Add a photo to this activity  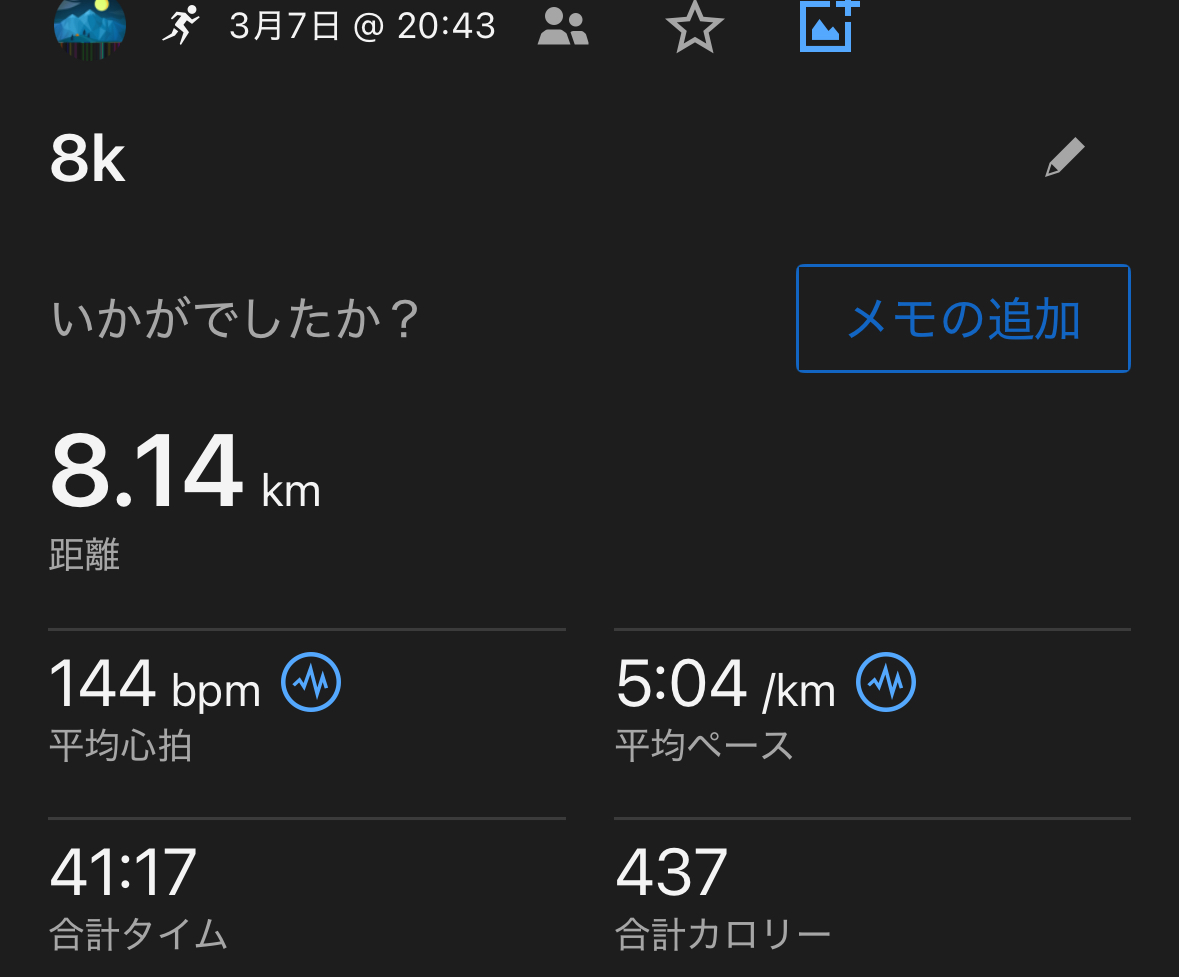pos(829,26)
